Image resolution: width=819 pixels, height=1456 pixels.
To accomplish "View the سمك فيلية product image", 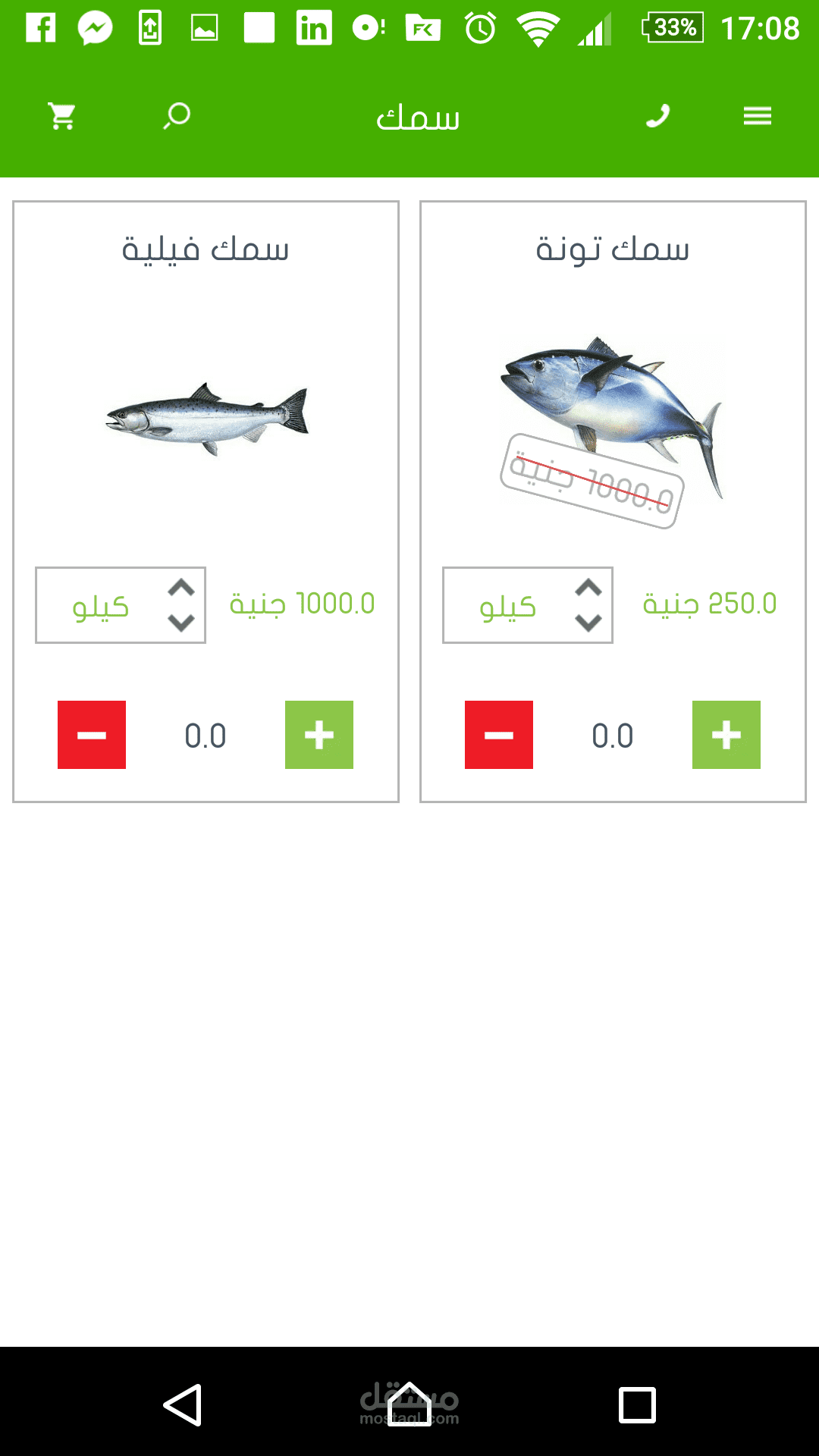I will click(206, 417).
